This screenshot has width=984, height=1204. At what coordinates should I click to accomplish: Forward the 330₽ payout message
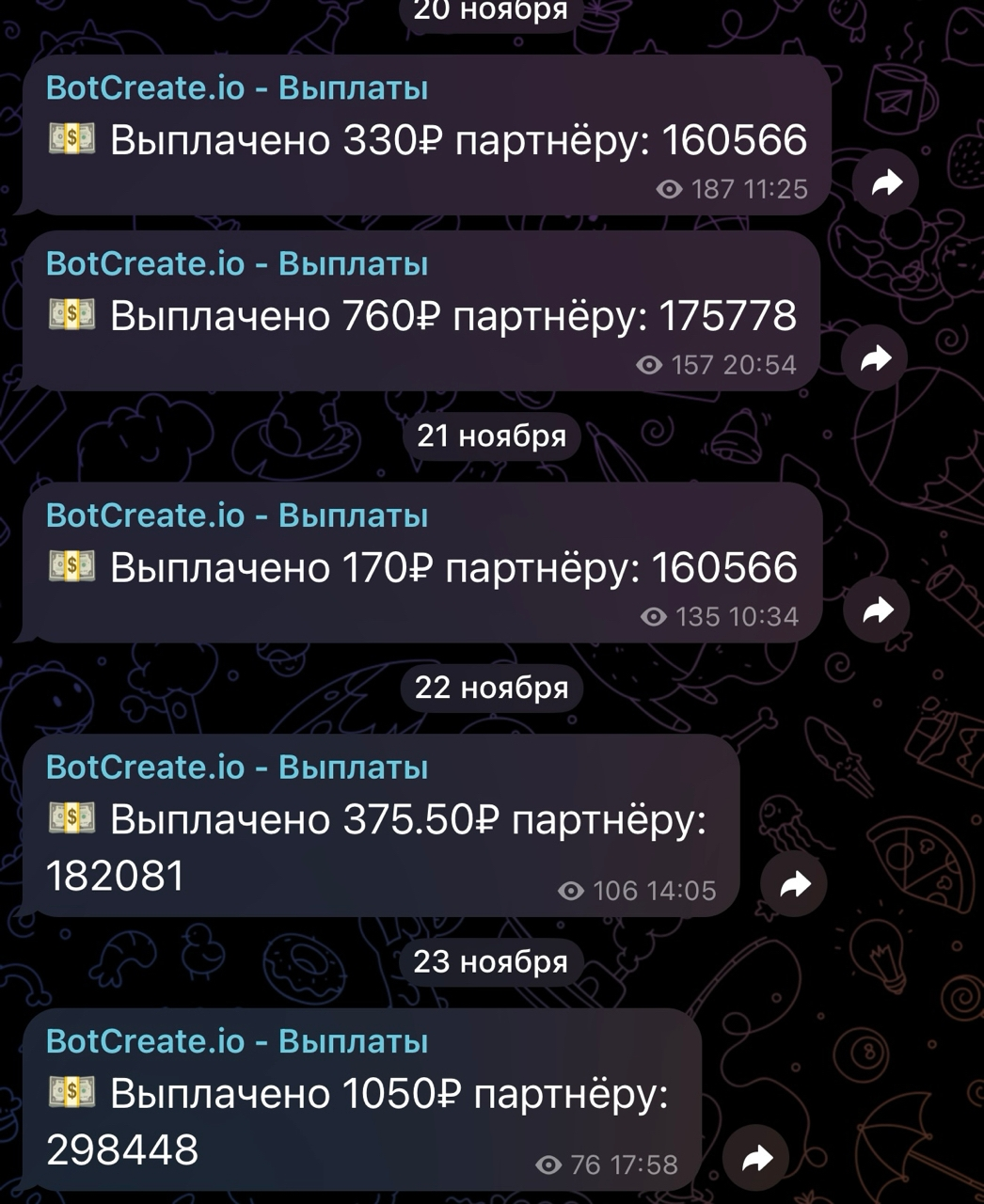[x=885, y=183]
